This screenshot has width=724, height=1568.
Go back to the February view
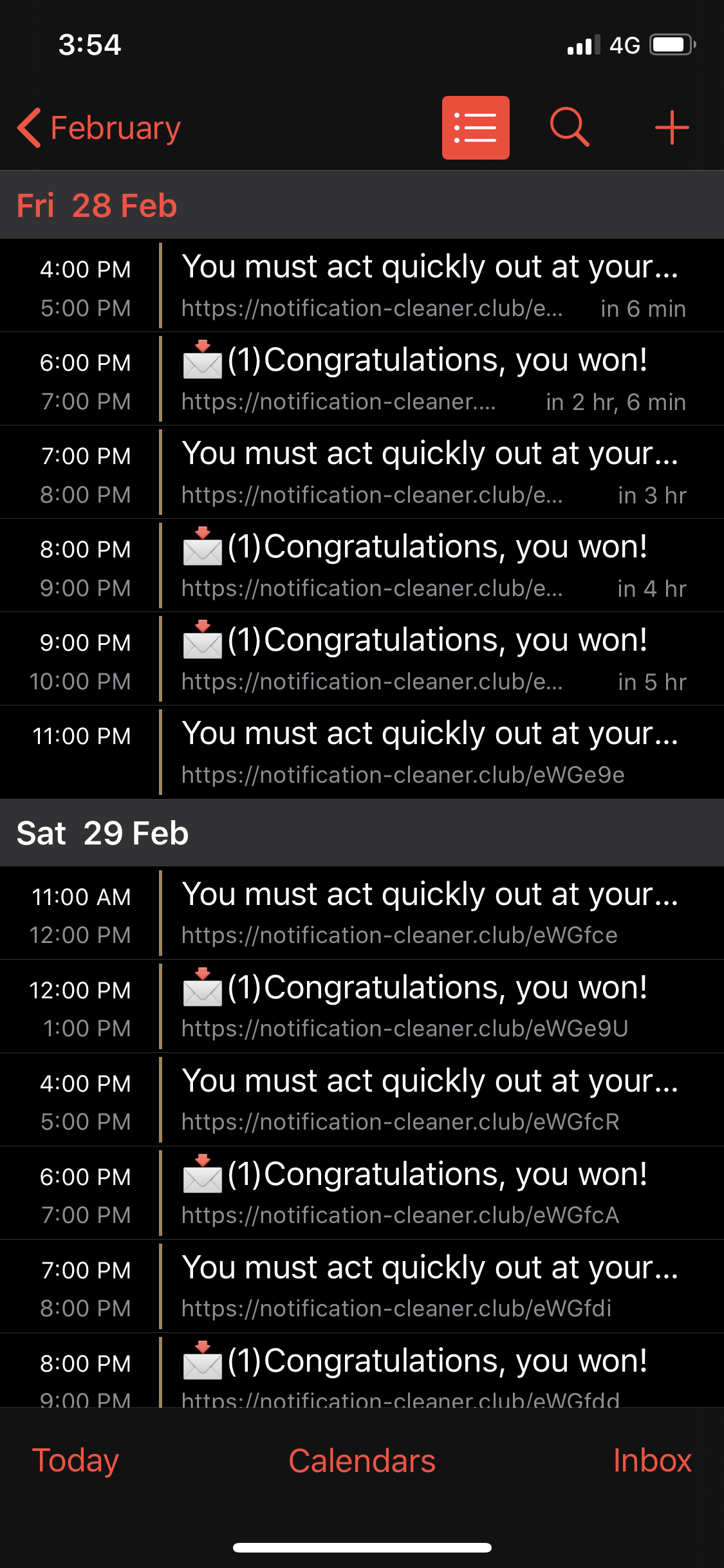click(98, 127)
